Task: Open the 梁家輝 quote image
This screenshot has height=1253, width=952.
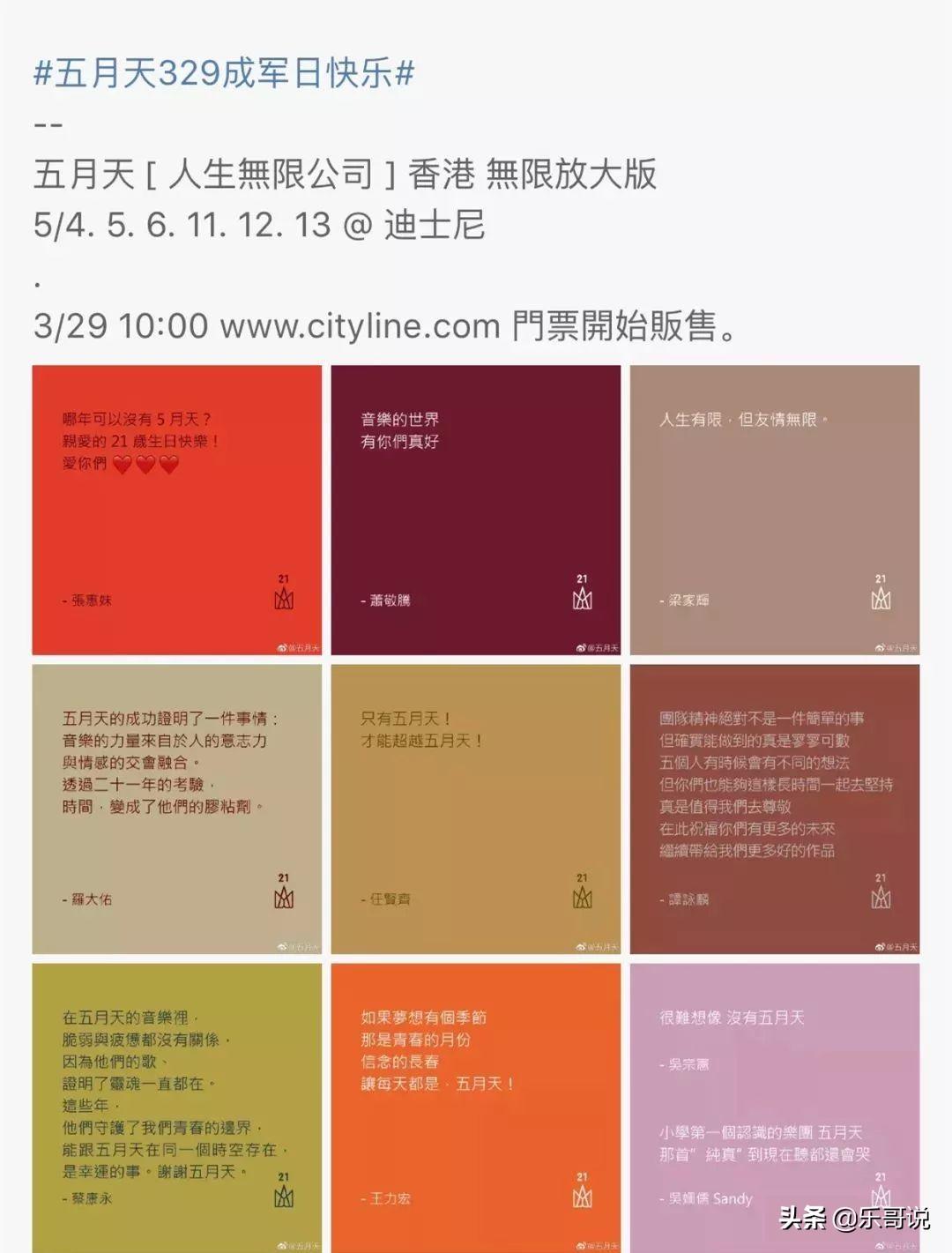Action: (774, 510)
